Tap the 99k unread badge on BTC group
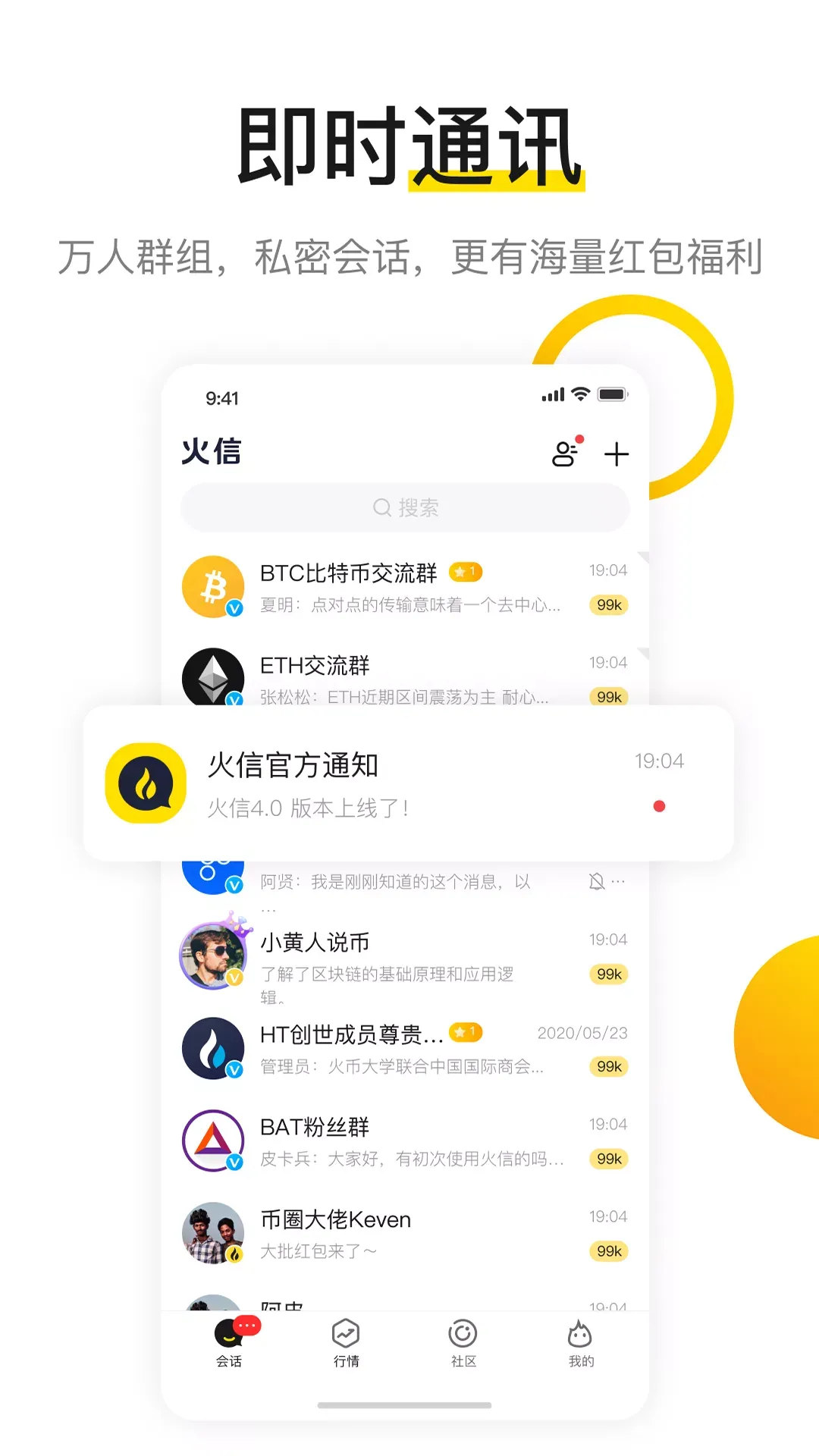This screenshot has width=819, height=1456. pyautogui.click(x=607, y=605)
